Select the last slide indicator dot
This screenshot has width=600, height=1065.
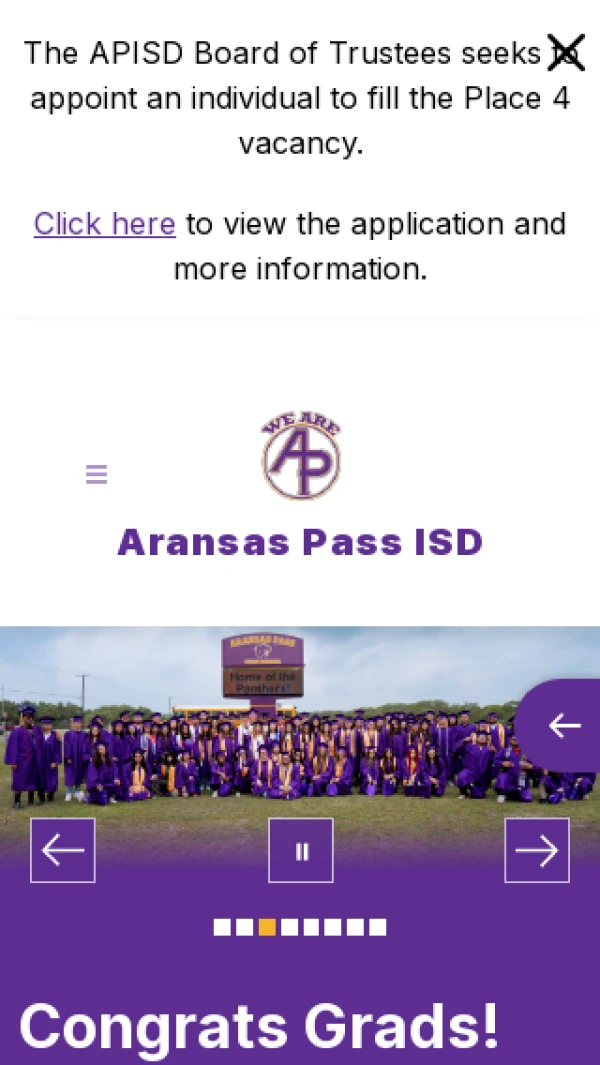click(x=377, y=927)
